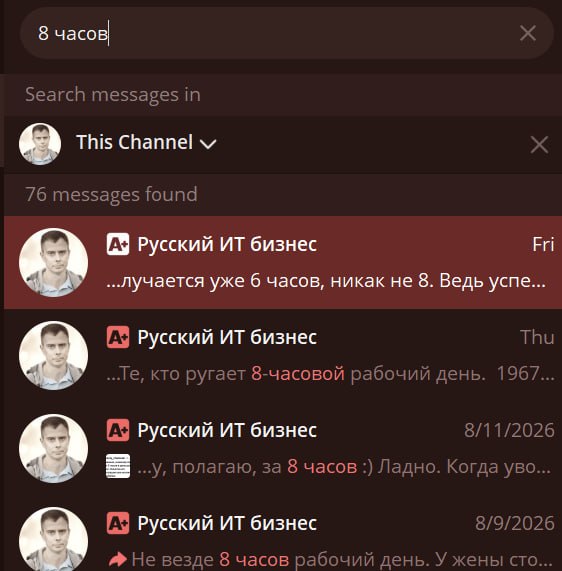Remove the This Channel search filter

pyautogui.click(x=539, y=145)
